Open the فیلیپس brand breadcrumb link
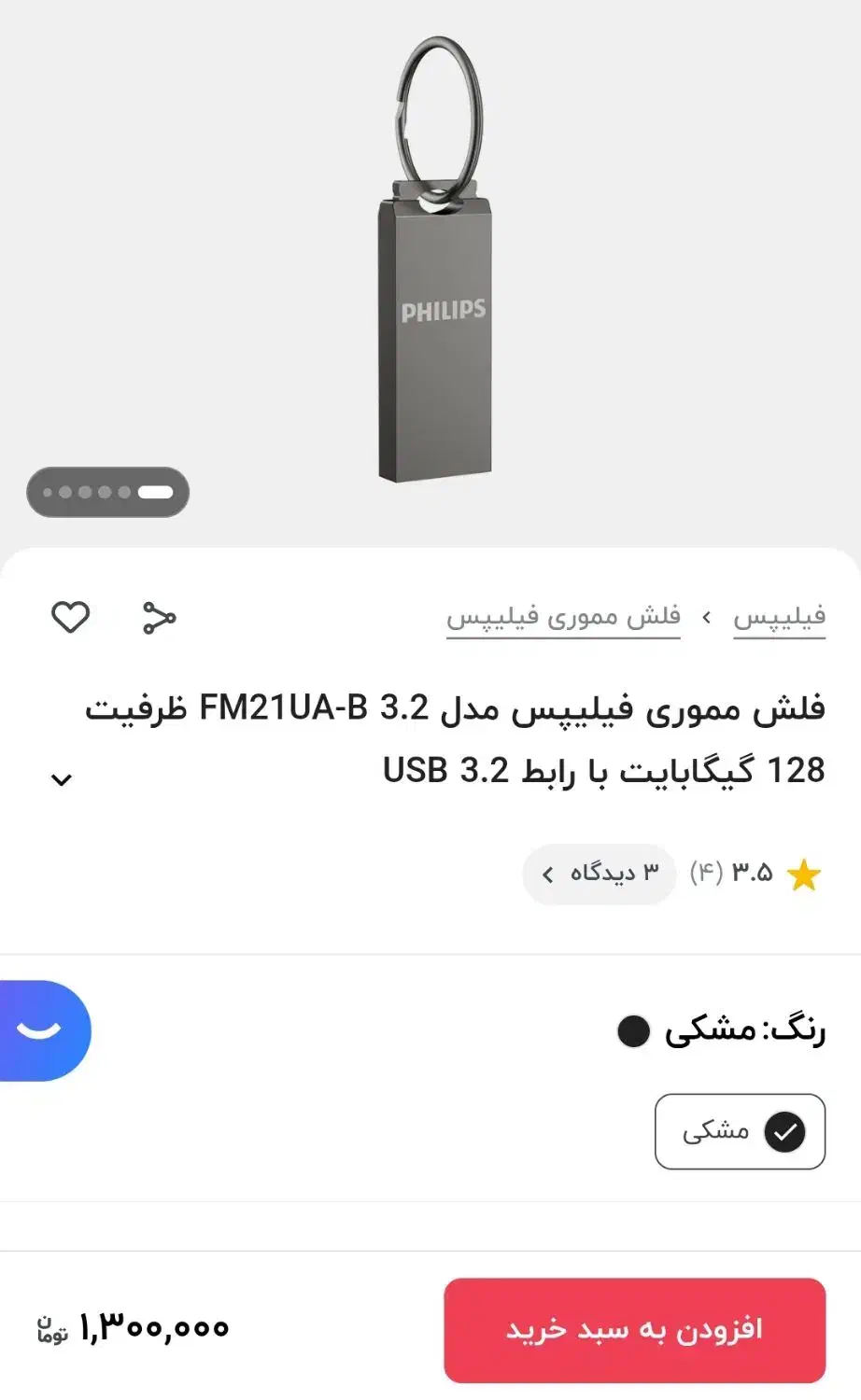This screenshot has width=861, height=1400. (x=779, y=617)
